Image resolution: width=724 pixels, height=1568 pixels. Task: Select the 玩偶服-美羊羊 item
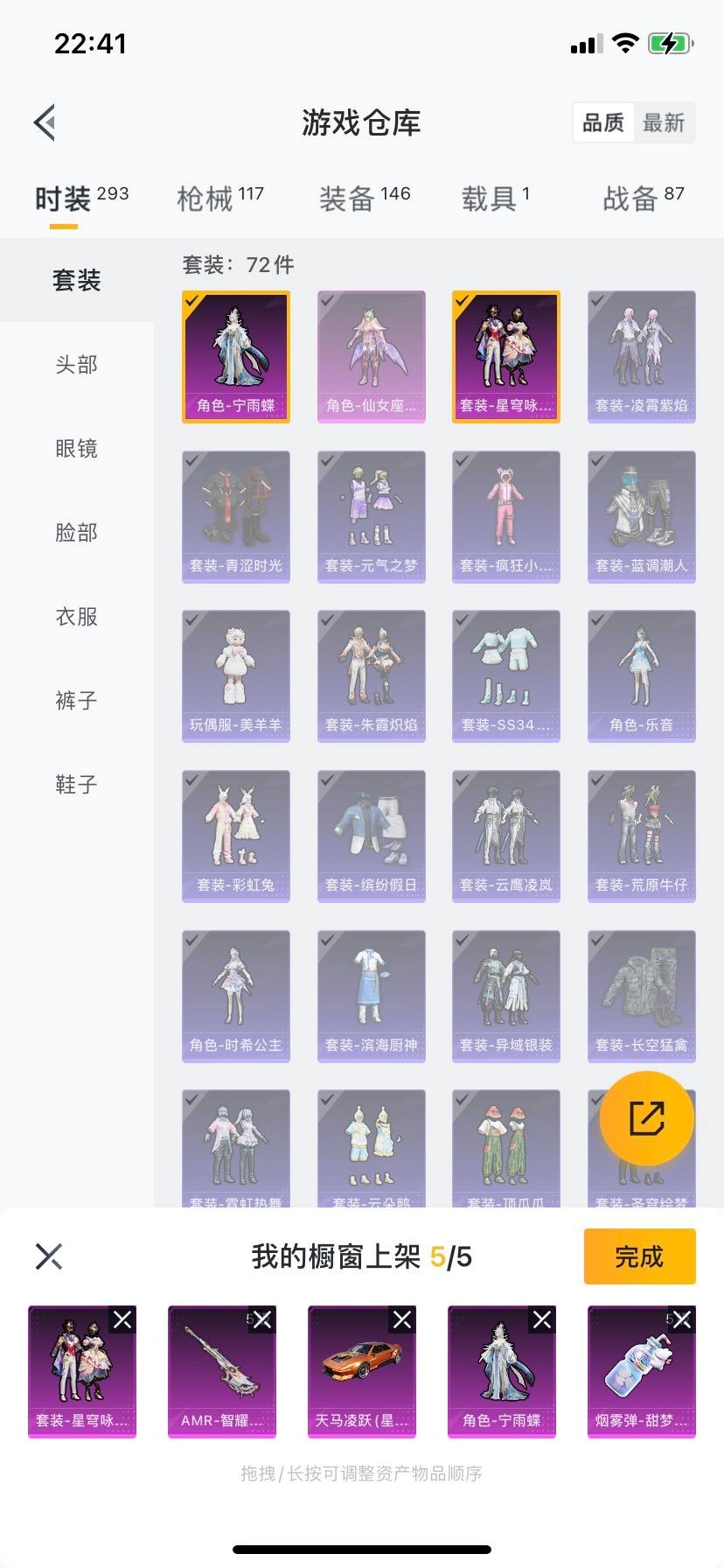(x=236, y=675)
